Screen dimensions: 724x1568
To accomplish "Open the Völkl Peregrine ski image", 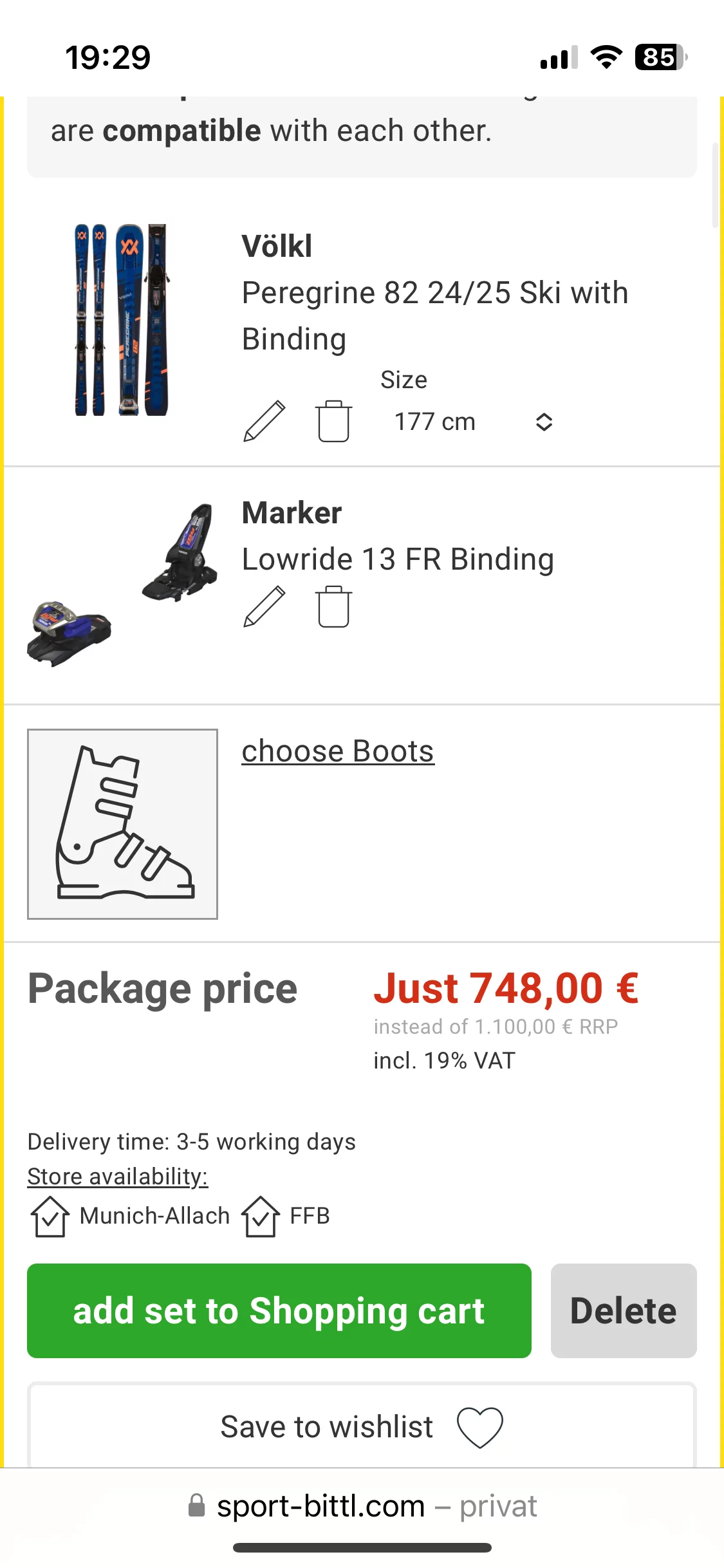I will coord(122,320).
